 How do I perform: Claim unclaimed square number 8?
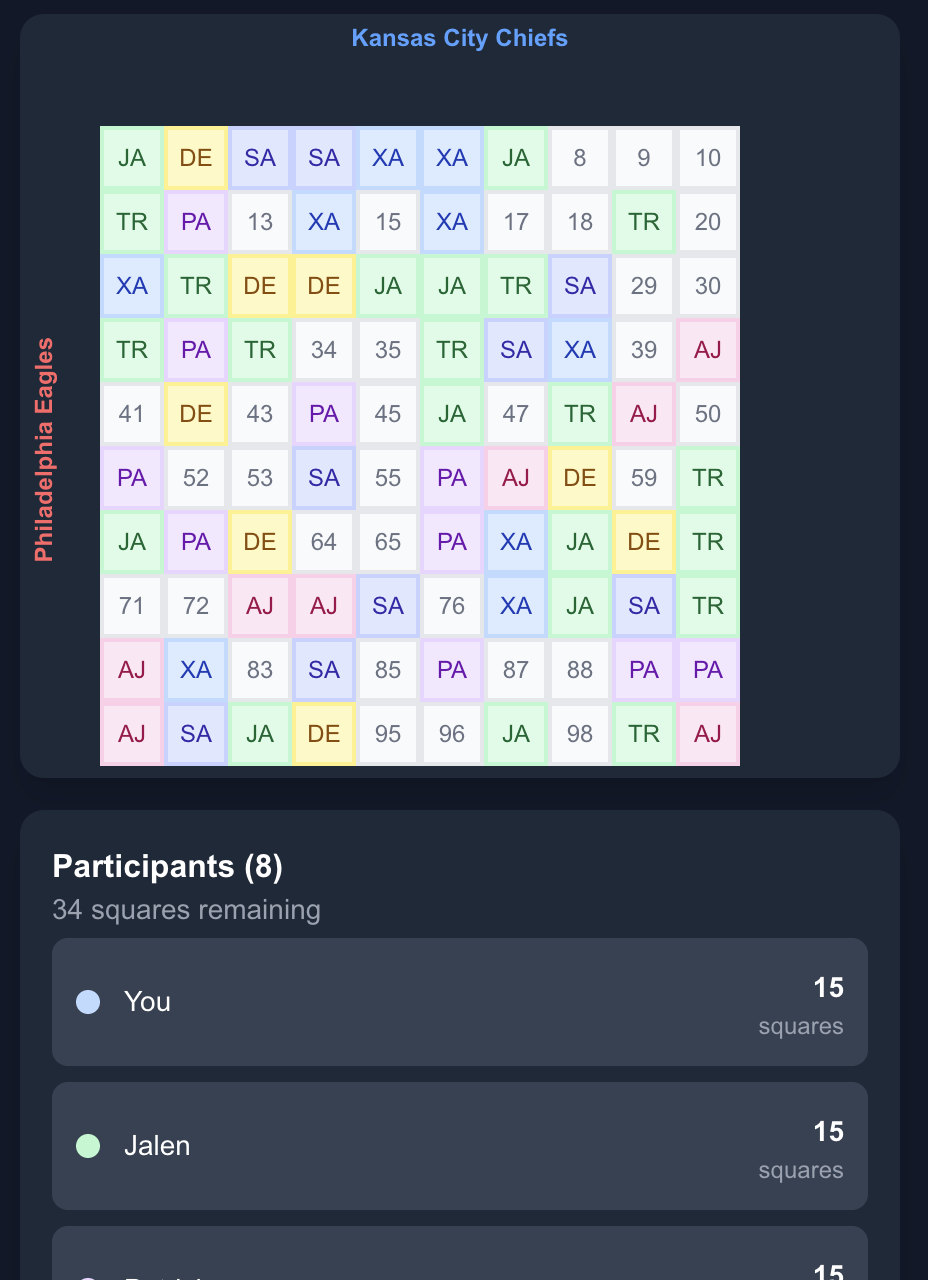(579, 157)
